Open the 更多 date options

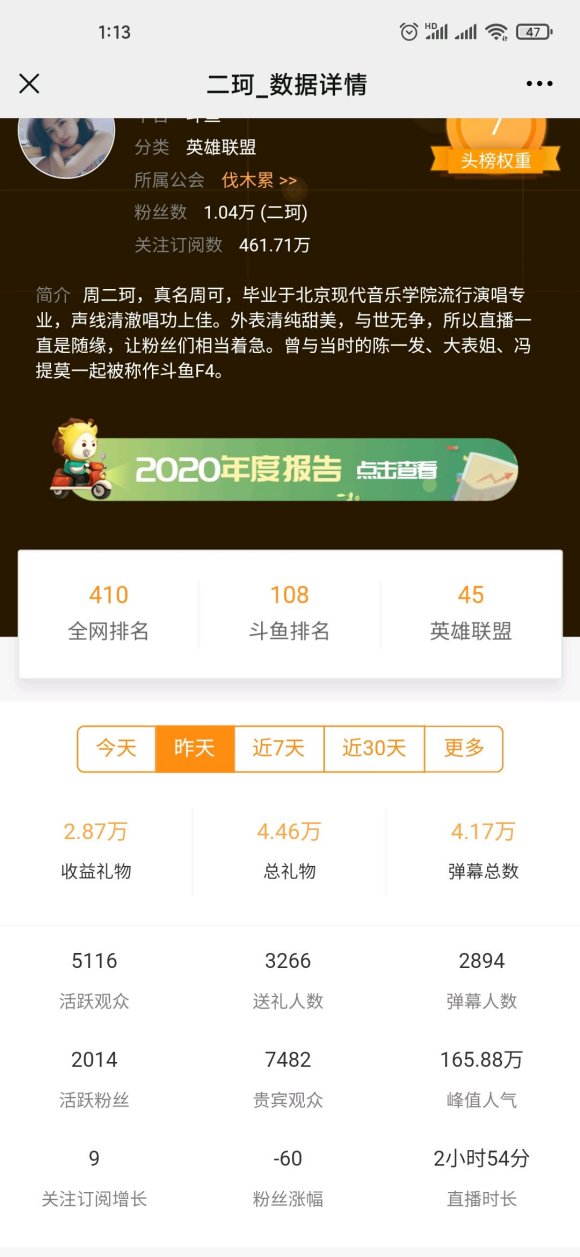(463, 749)
